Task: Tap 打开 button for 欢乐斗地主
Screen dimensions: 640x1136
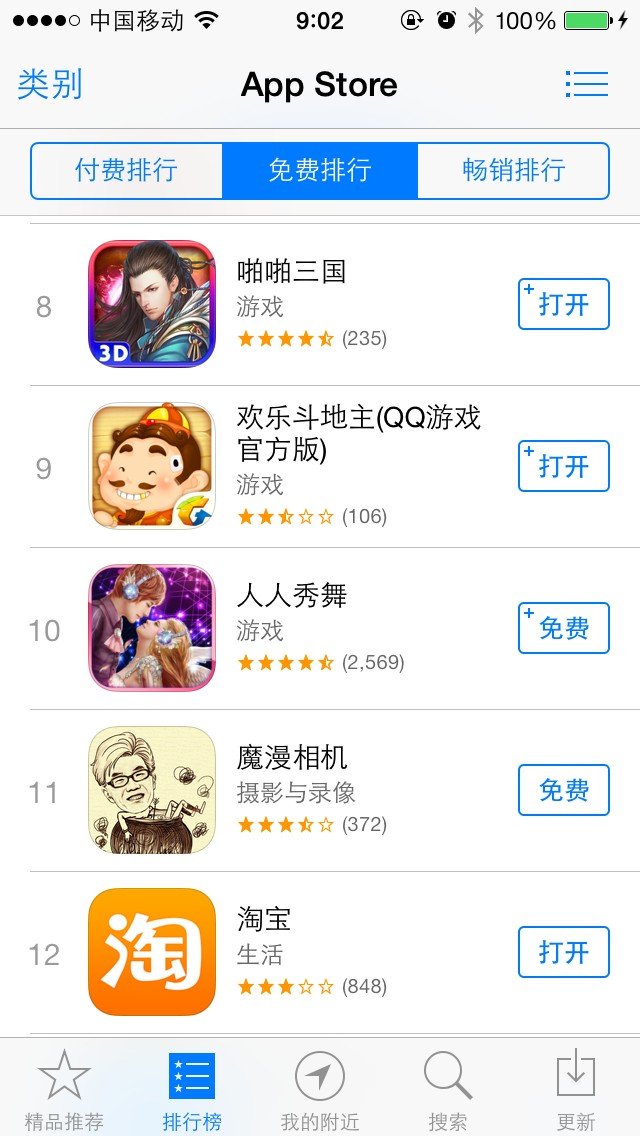Action: pos(563,466)
